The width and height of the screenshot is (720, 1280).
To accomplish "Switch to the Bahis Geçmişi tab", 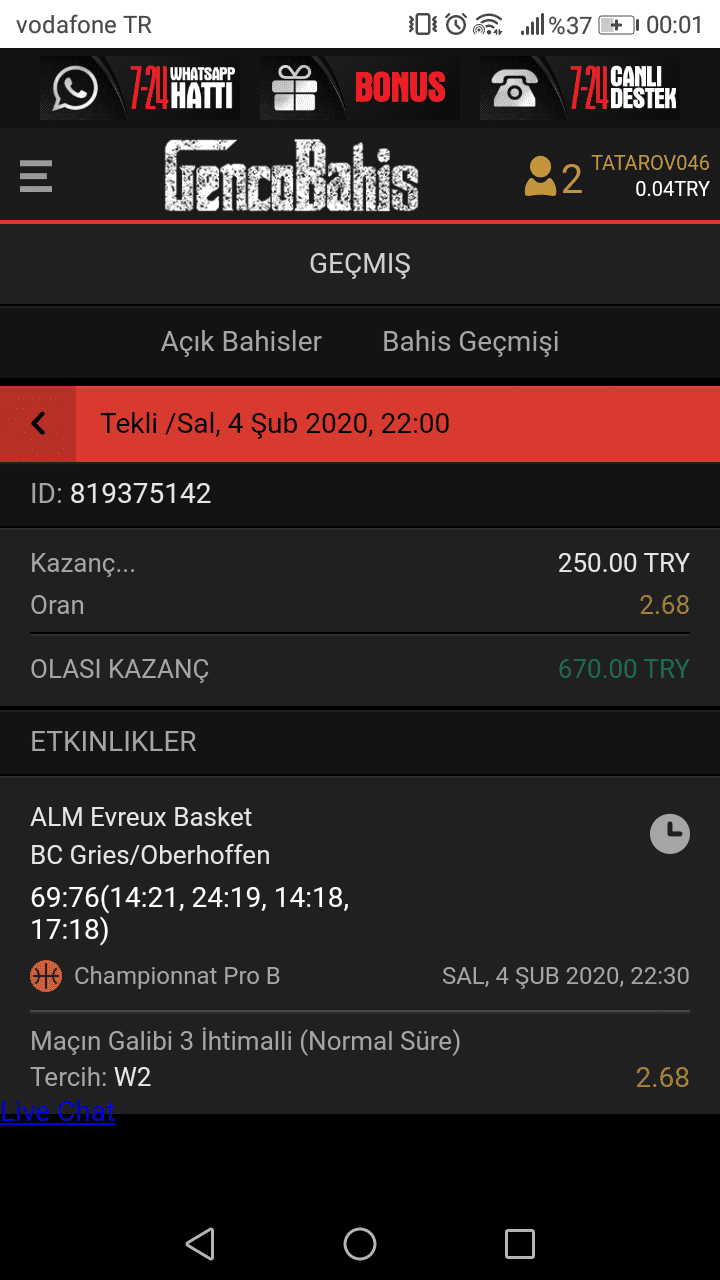I will [x=471, y=341].
